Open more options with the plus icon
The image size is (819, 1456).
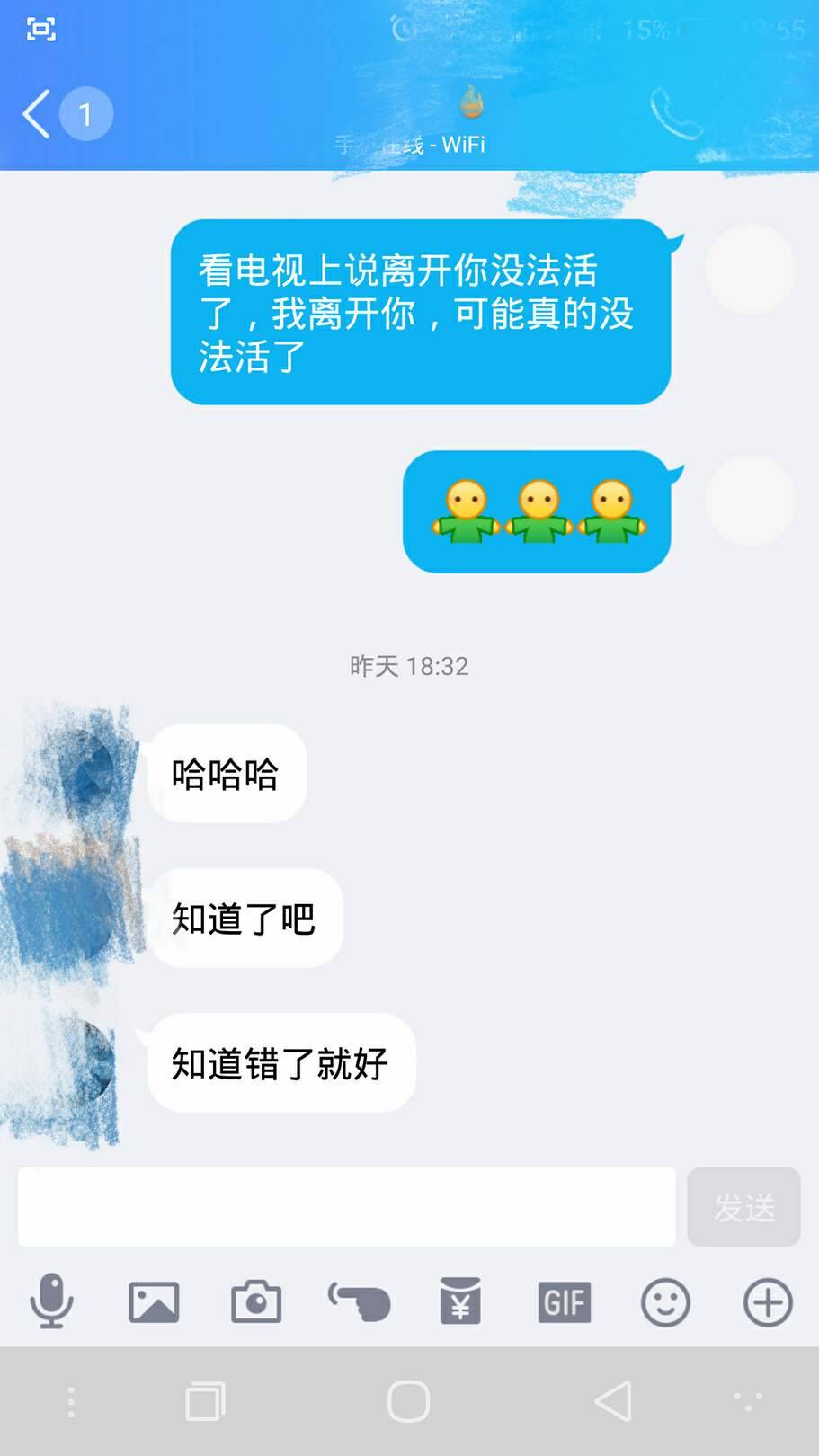[768, 1301]
